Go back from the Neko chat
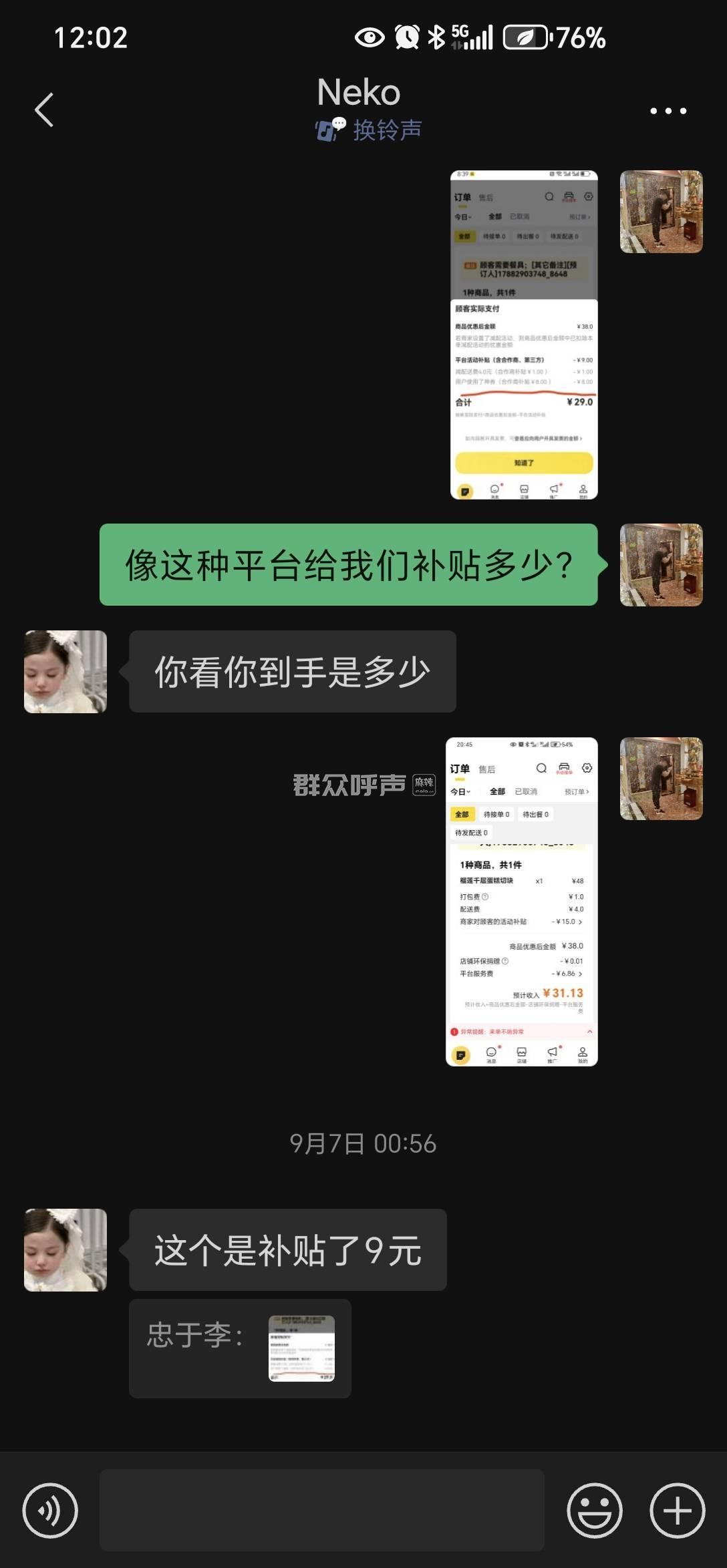Image resolution: width=727 pixels, height=1568 pixels. (x=44, y=110)
